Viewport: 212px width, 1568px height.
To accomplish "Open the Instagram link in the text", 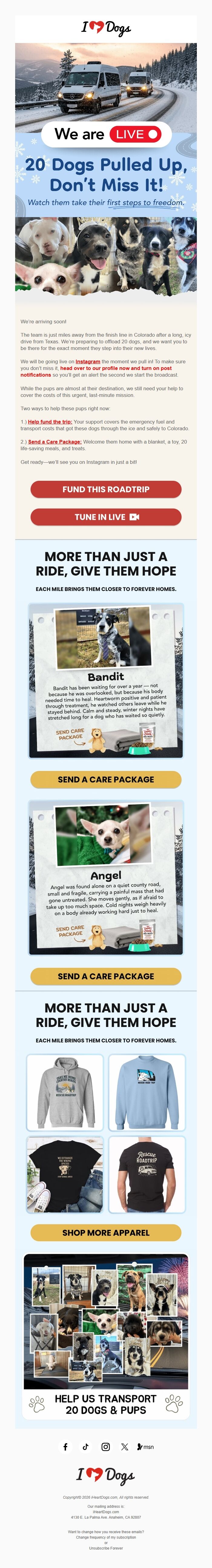I will tap(88, 361).
